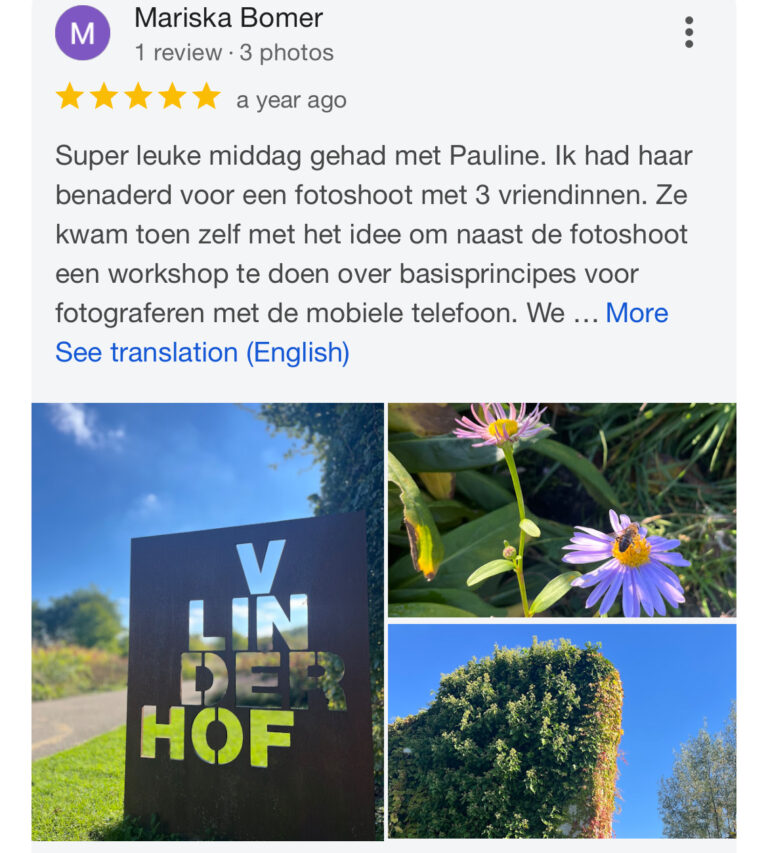
Task: Open the three-dot review options menu
Action: pyautogui.click(x=688, y=32)
